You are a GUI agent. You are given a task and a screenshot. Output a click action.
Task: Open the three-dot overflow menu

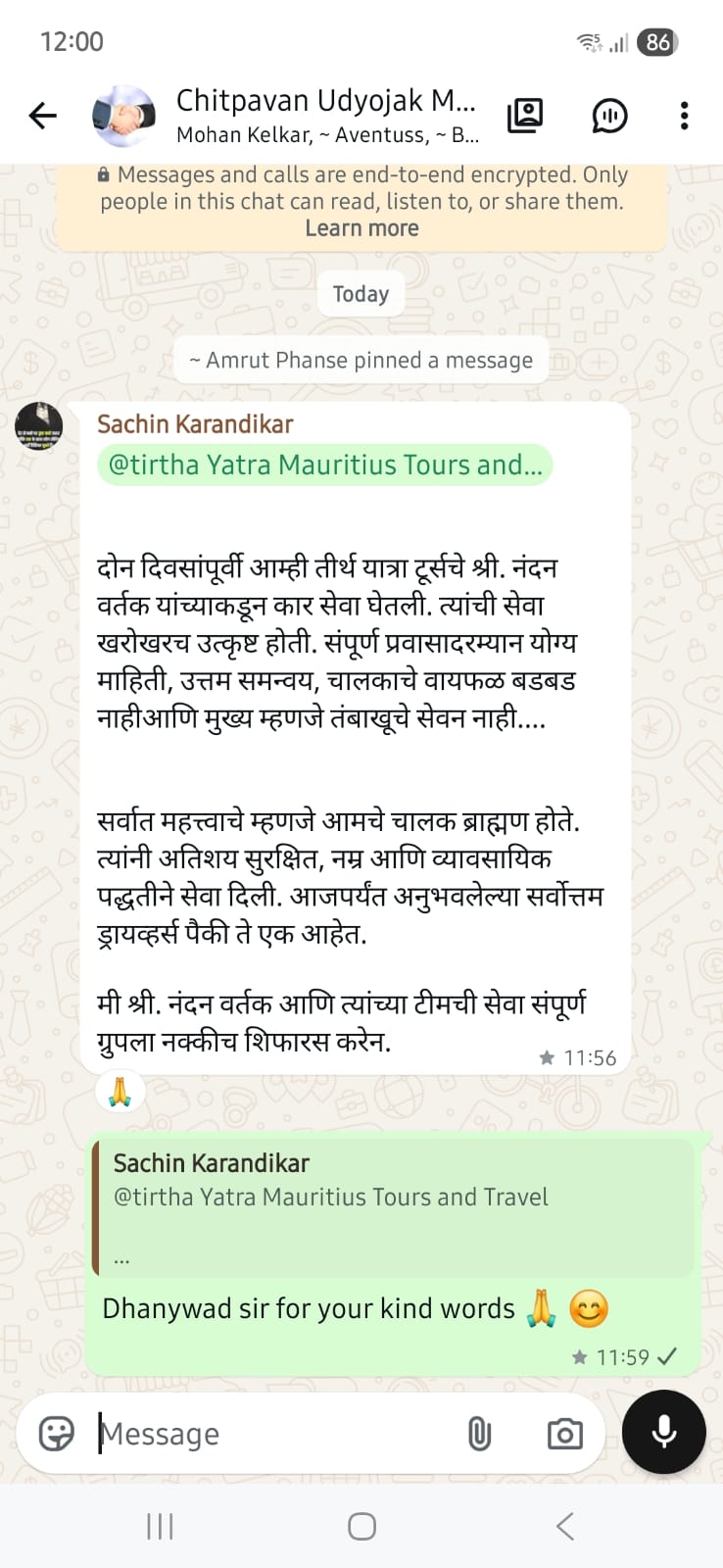click(684, 116)
